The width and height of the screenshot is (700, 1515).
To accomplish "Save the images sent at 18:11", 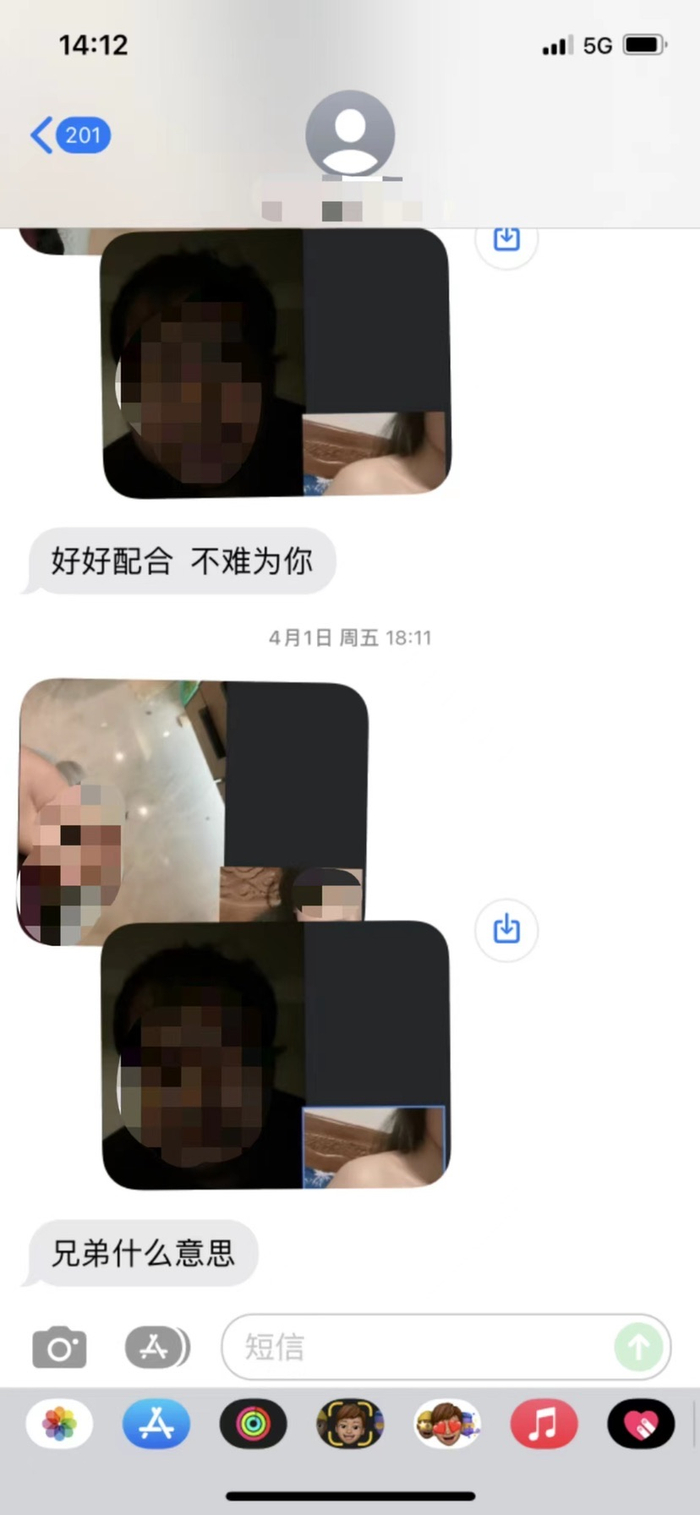I will [507, 930].
